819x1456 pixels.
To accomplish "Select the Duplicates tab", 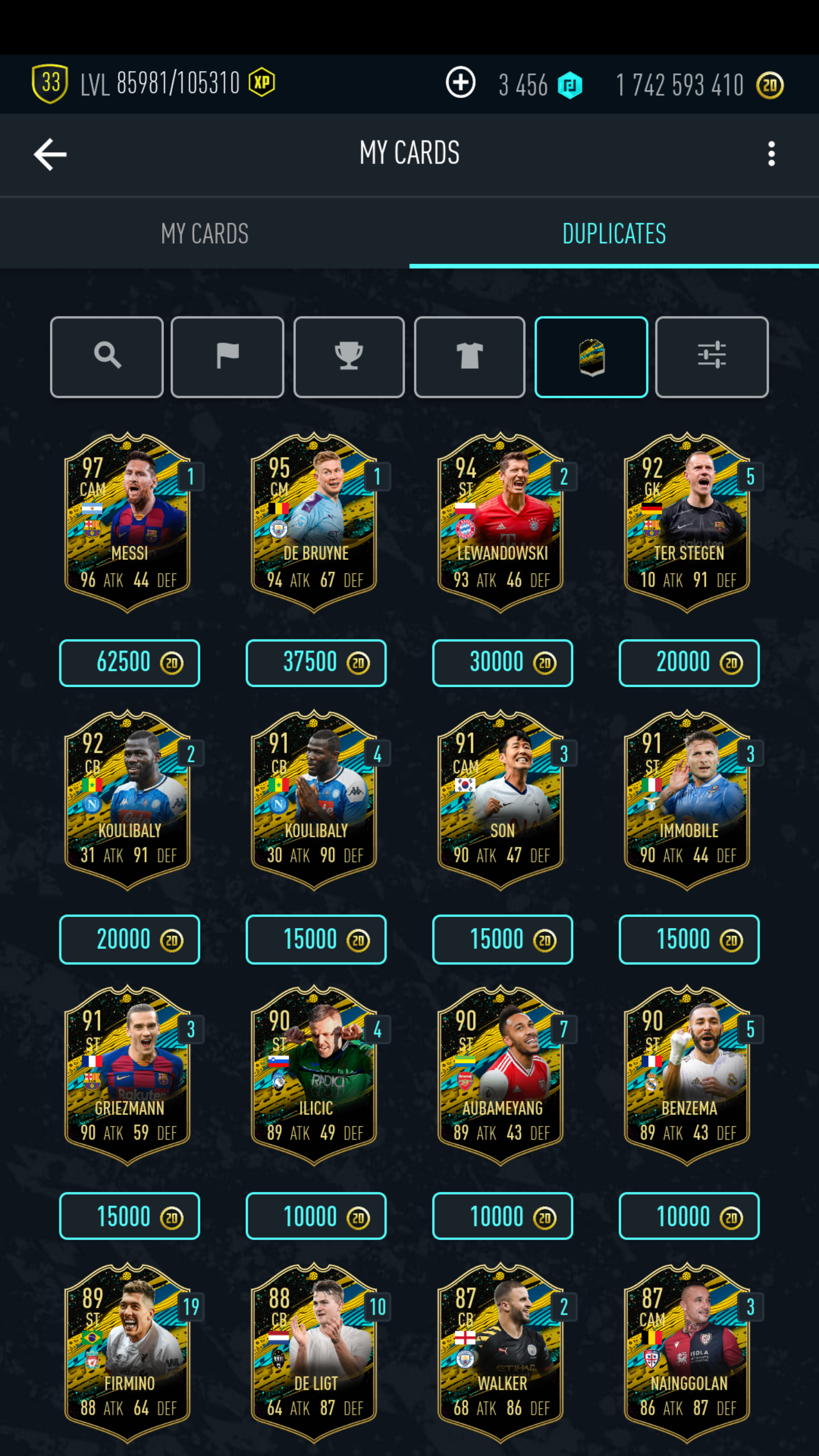I will pyautogui.click(x=614, y=234).
